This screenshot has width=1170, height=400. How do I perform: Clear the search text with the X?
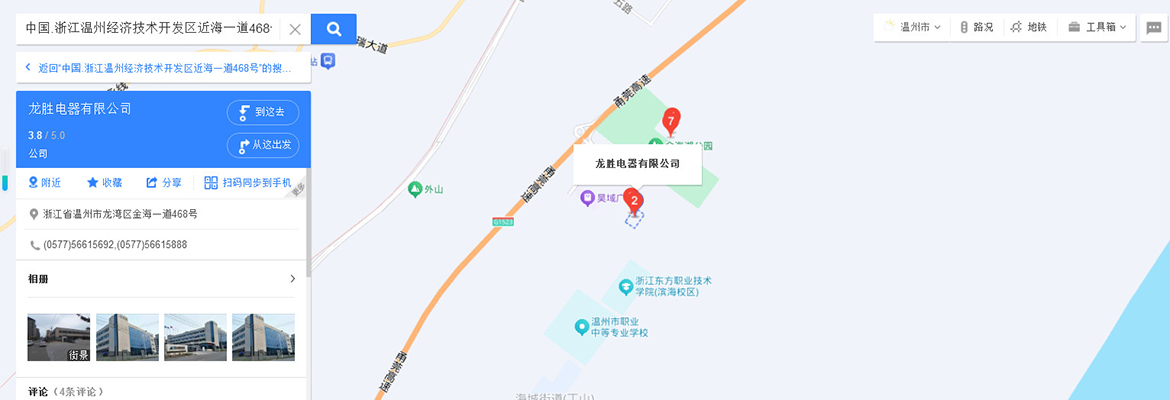tap(295, 29)
